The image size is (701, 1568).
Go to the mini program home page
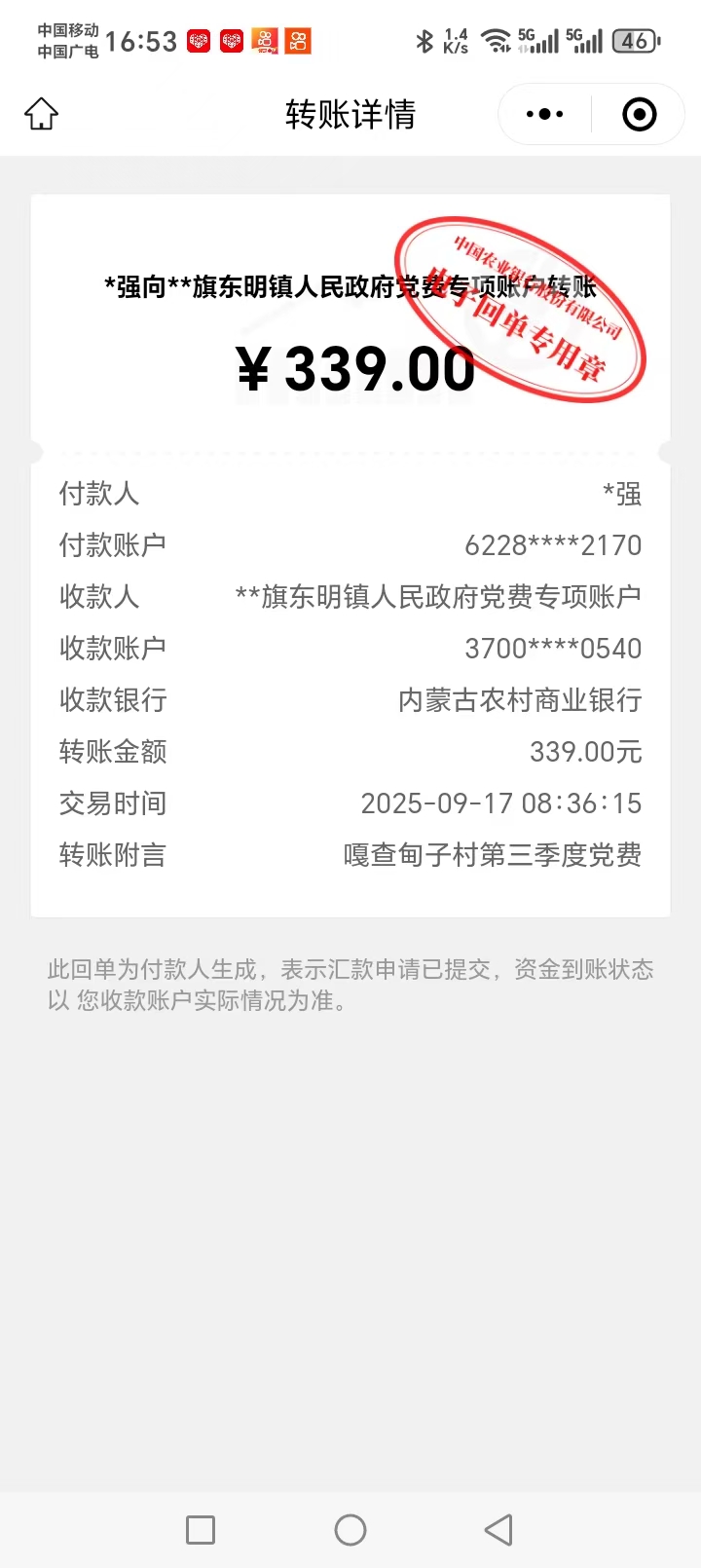(41, 114)
